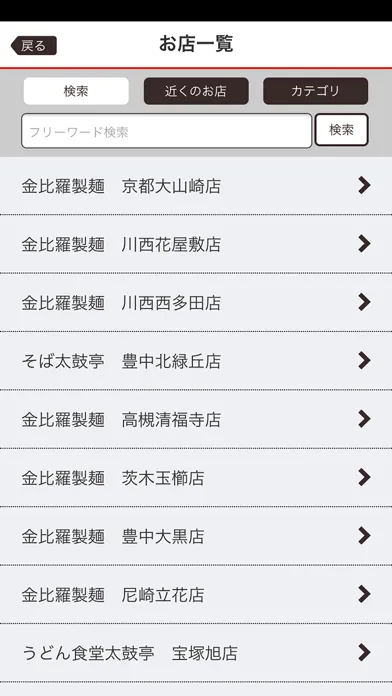Screen dimensions: 392x696
Task: Open そば太鼓亭 豊中北緑丘店
Action: point(196,361)
